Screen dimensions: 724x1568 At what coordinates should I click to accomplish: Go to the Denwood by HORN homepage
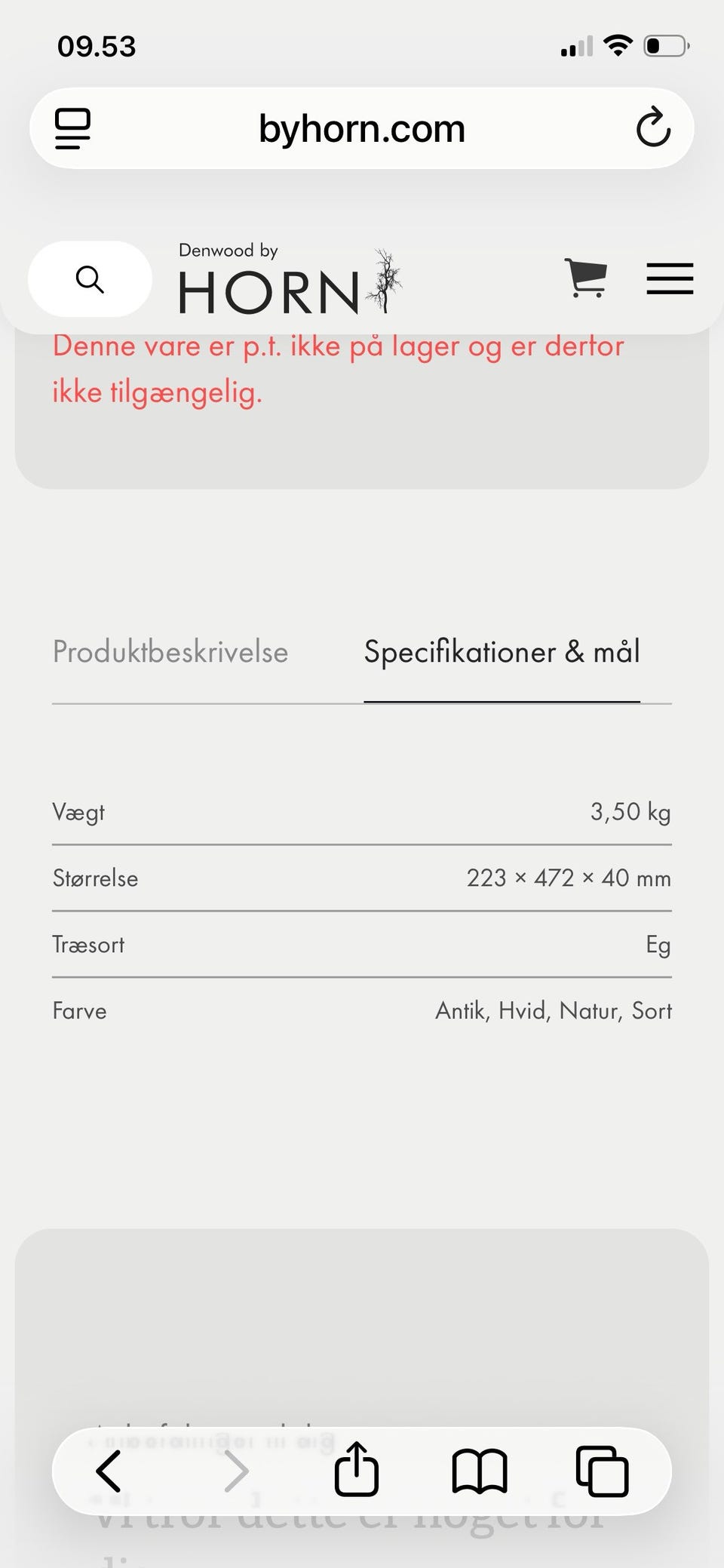(290, 281)
